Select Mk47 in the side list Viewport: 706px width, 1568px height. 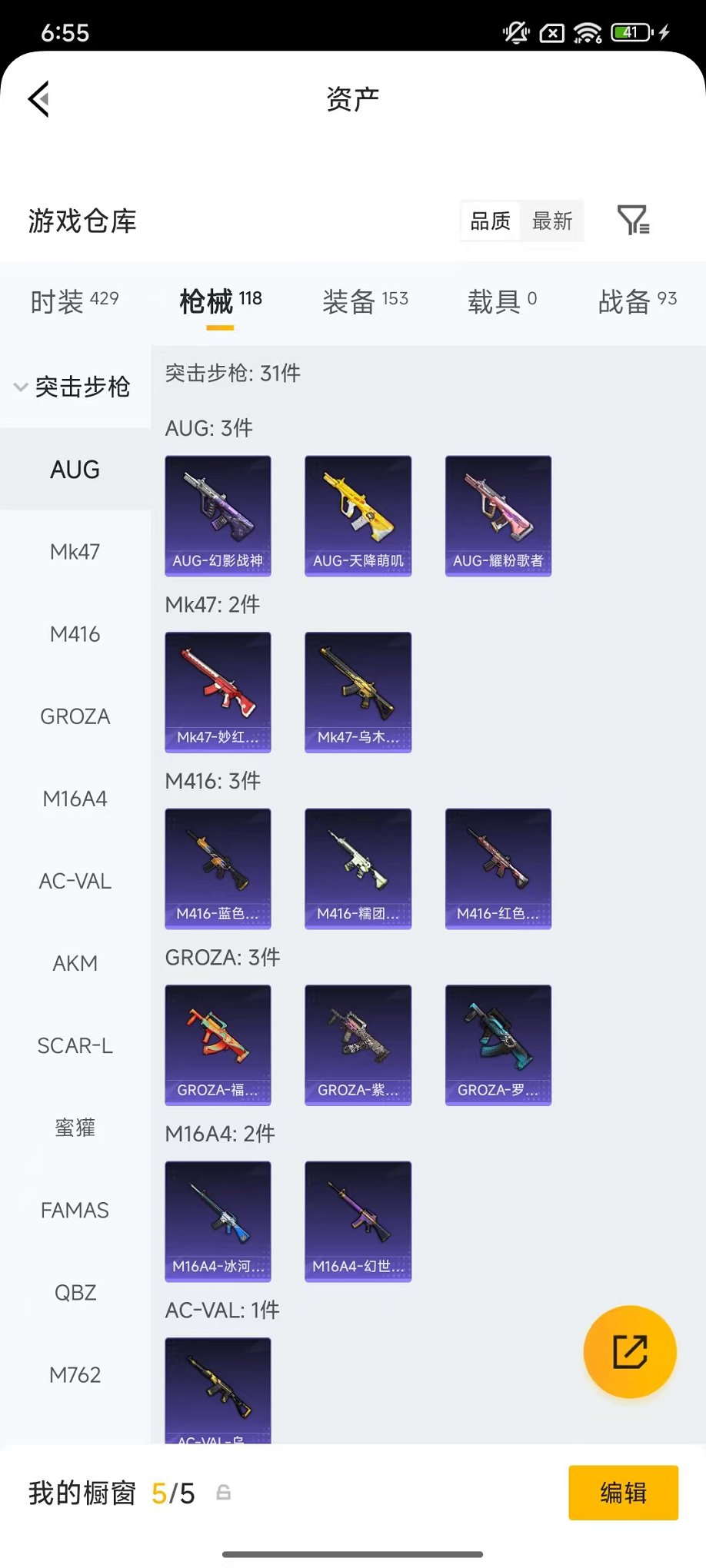[x=75, y=552]
